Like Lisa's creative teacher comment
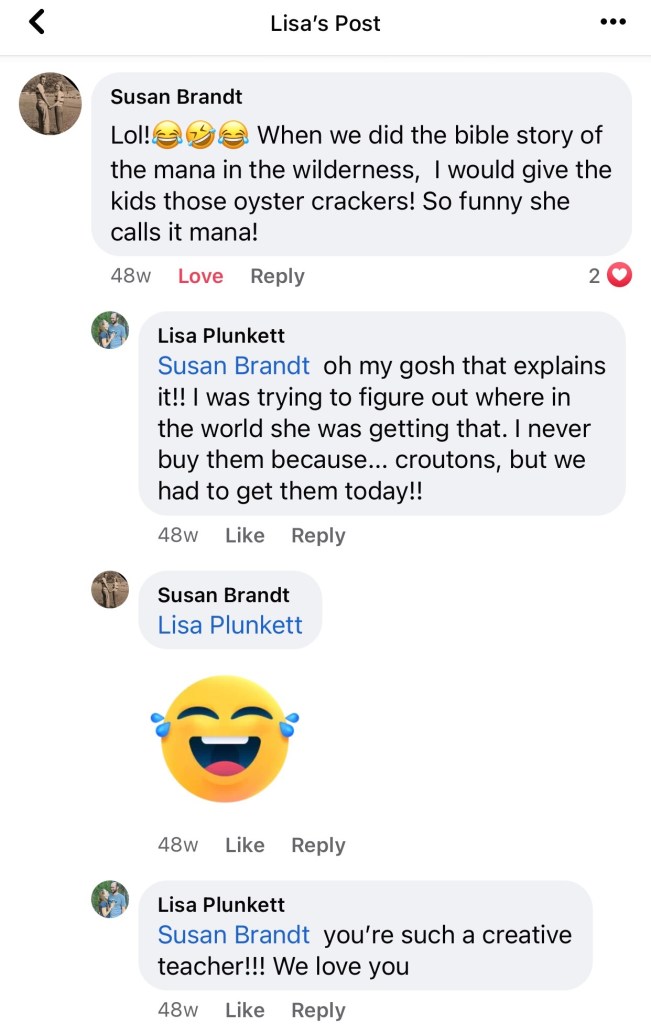651x1024 pixels. point(244,1010)
